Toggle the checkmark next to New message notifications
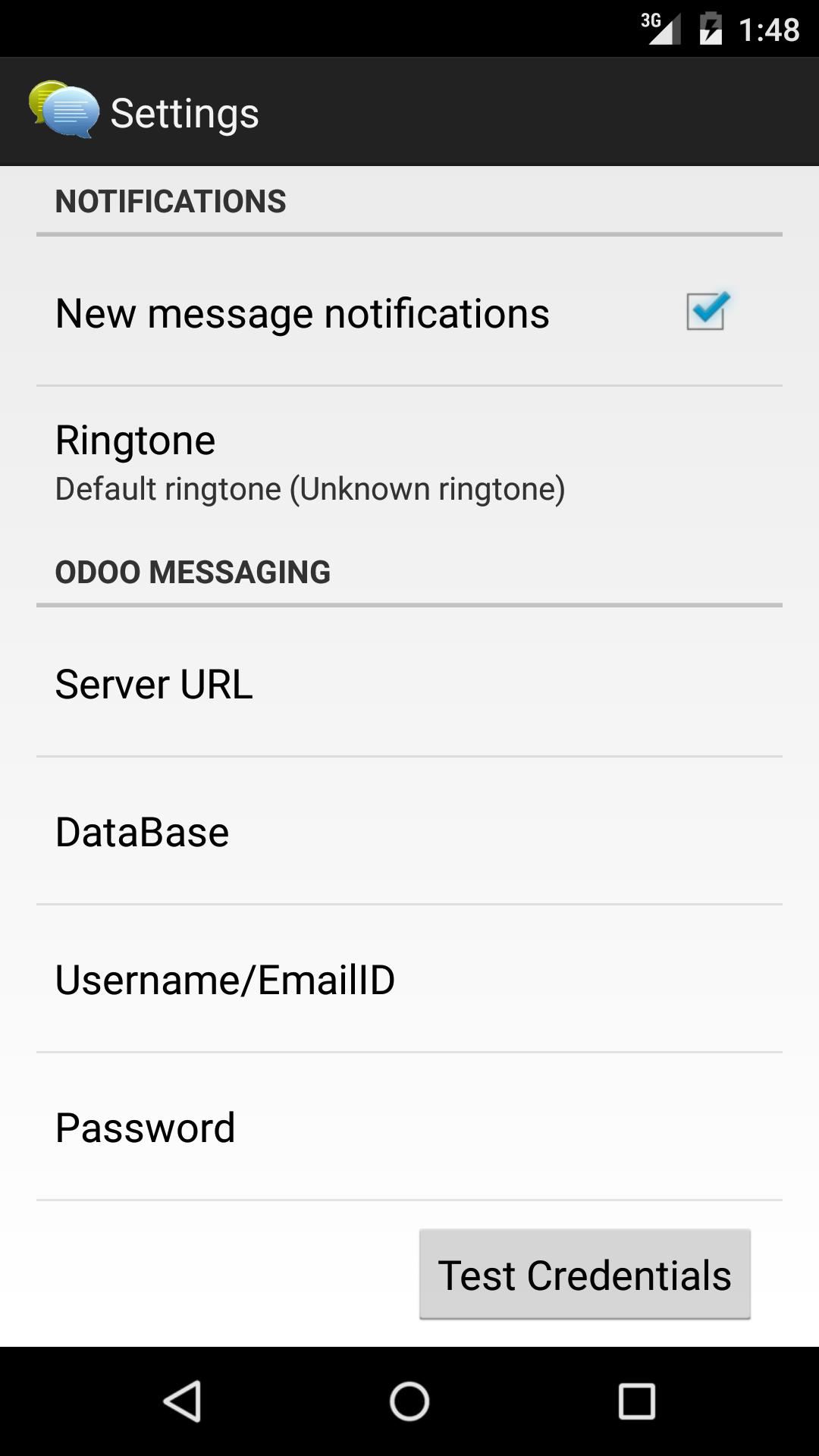The width and height of the screenshot is (819, 1456). point(707,311)
